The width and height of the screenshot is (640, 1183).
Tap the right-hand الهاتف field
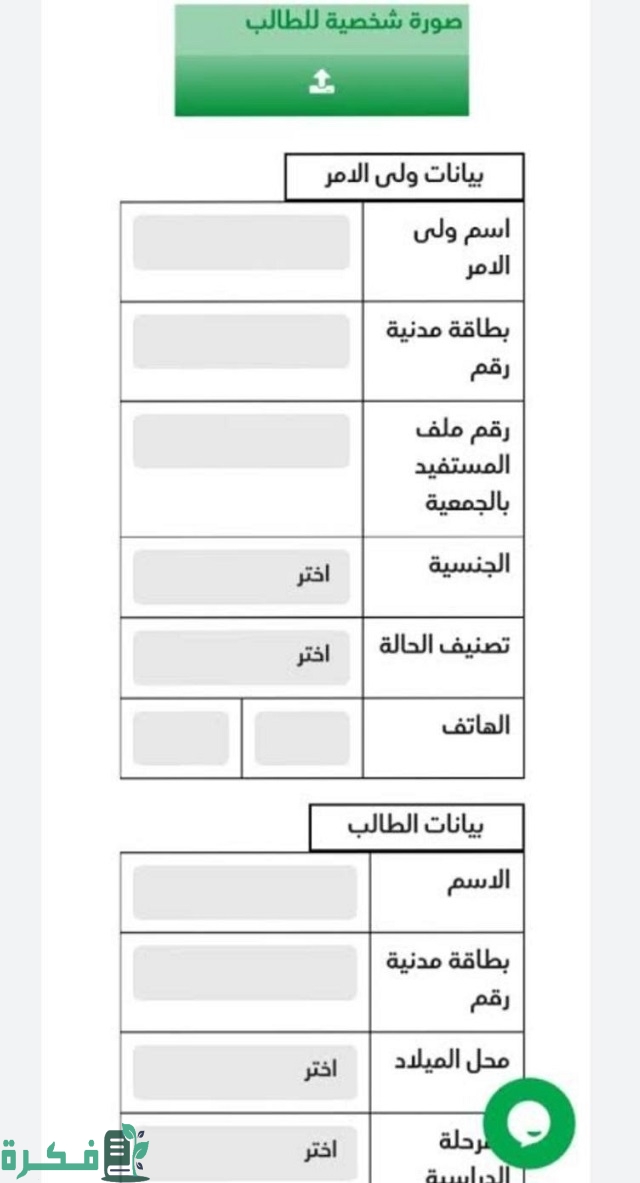pyautogui.click(x=302, y=738)
